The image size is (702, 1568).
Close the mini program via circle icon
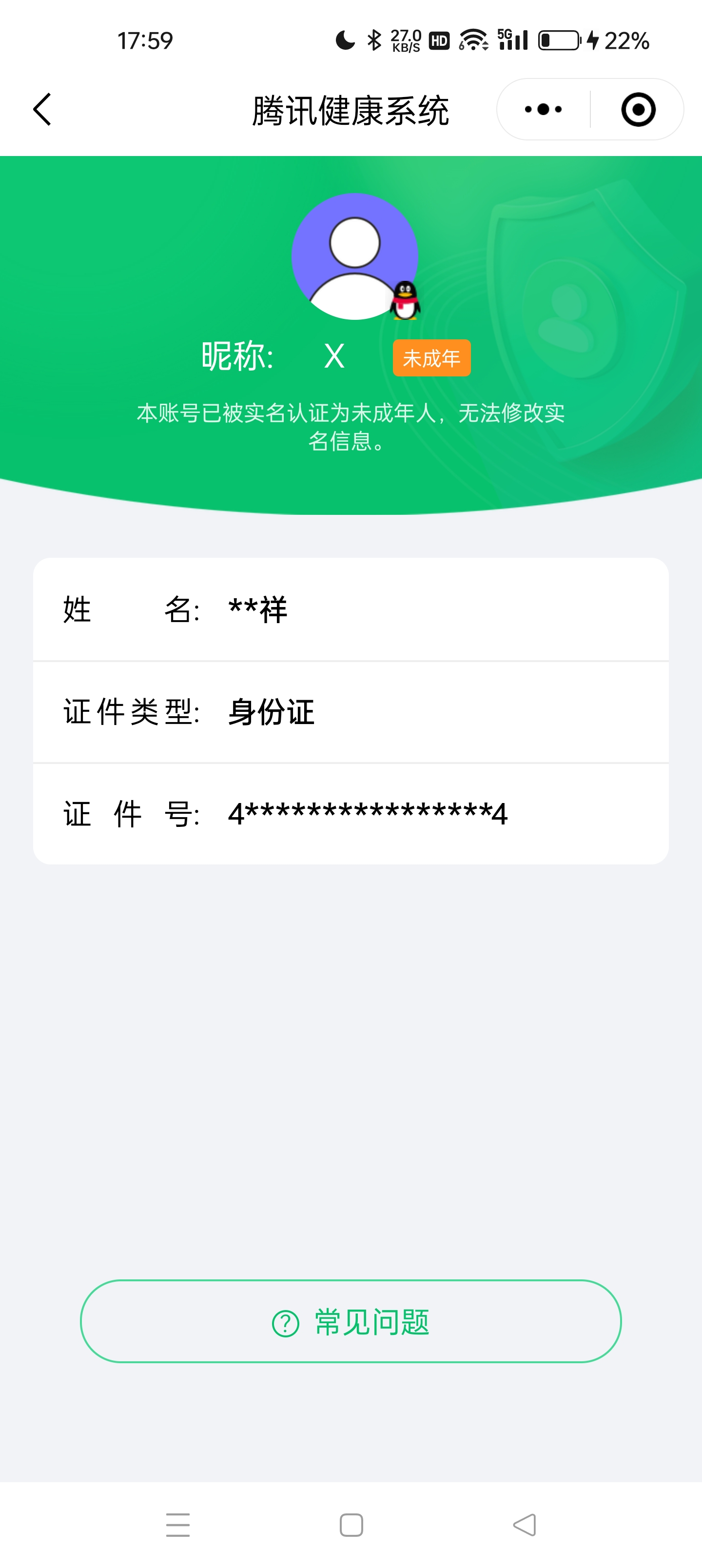pos(638,110)
